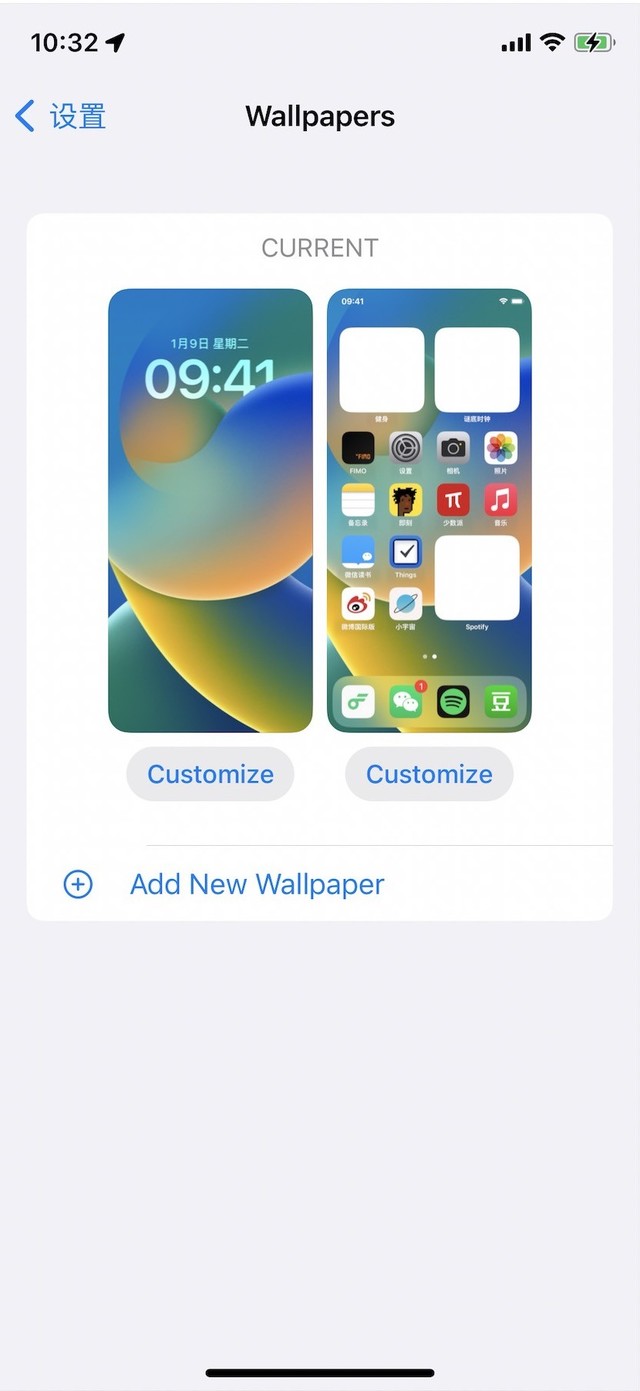Go back to 设置
The image size is (640, 1391).
[62, 117]
